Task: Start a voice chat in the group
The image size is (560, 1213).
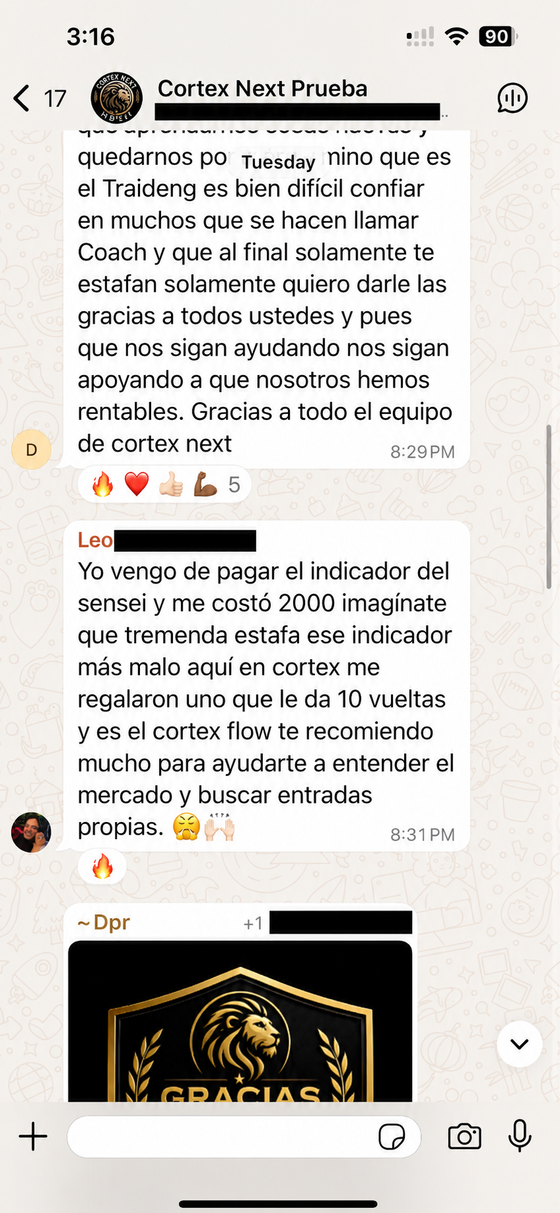Action: point(513,98)
